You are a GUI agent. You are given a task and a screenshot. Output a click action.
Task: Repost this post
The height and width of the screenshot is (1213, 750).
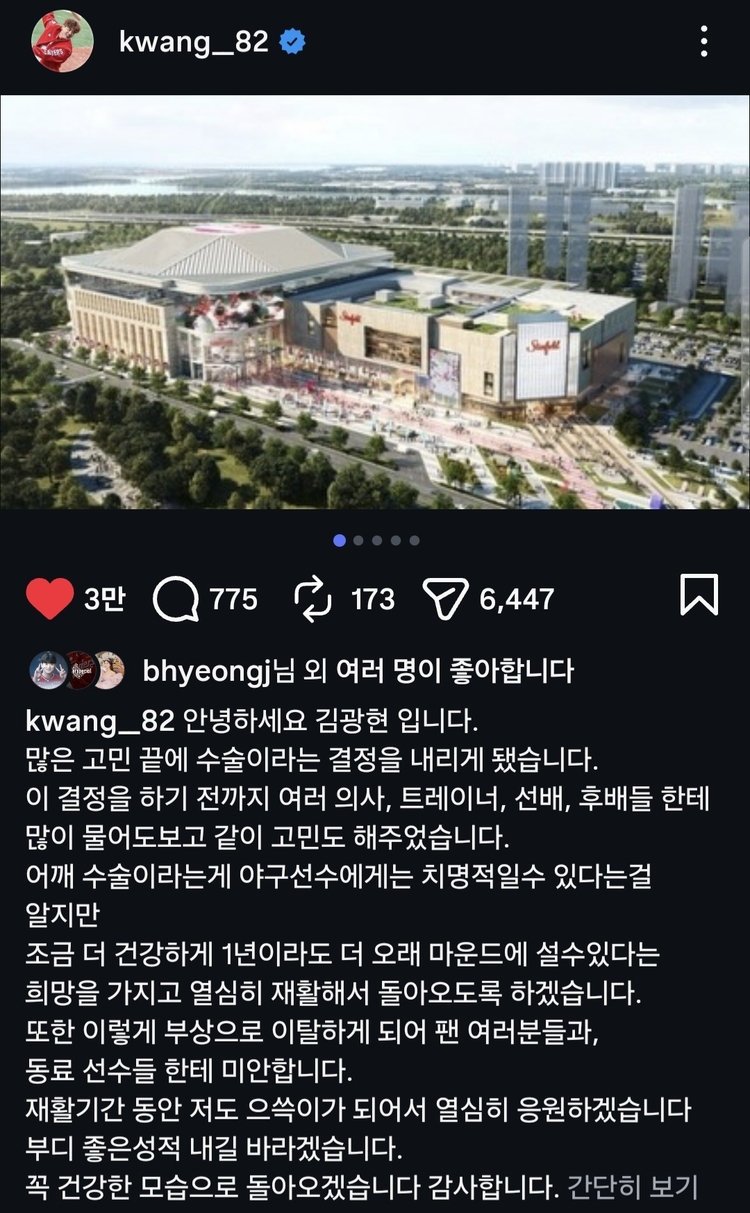(x=313, y=598)
